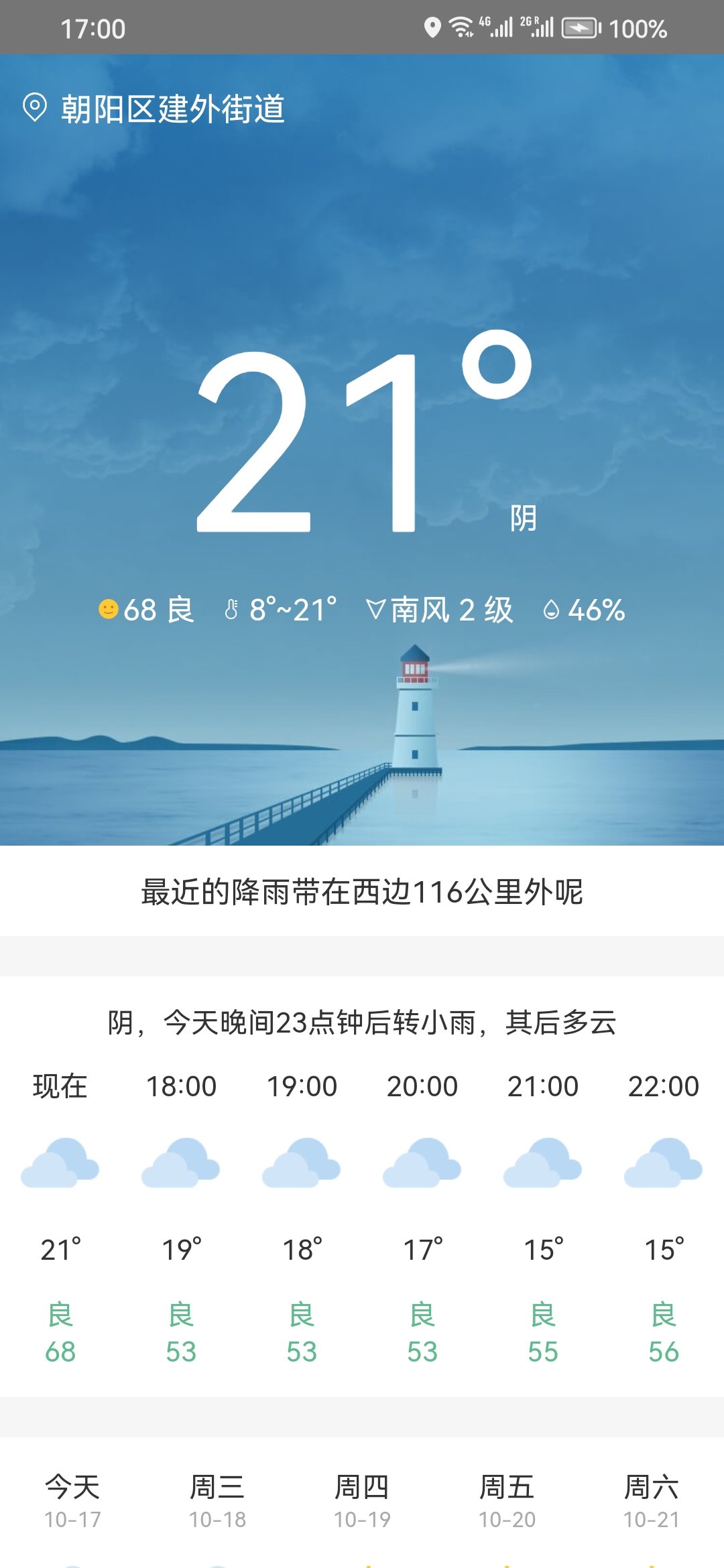Select the wind direction icon
Image resolution: width=724 pixels, height=1568 pixels.
pyautogui.click(x=376, y=608)
